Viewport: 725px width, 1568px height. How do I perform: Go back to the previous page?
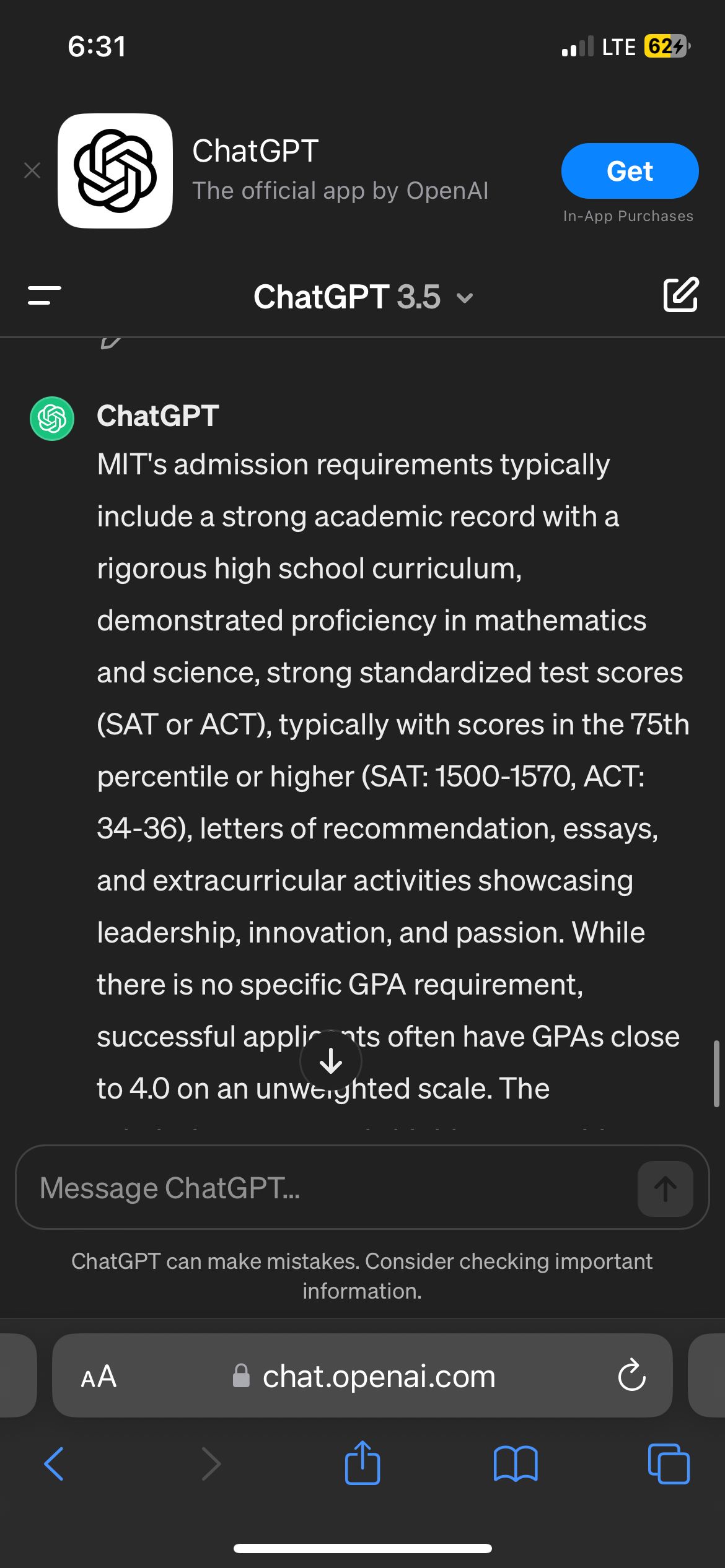coord(54,1464)
